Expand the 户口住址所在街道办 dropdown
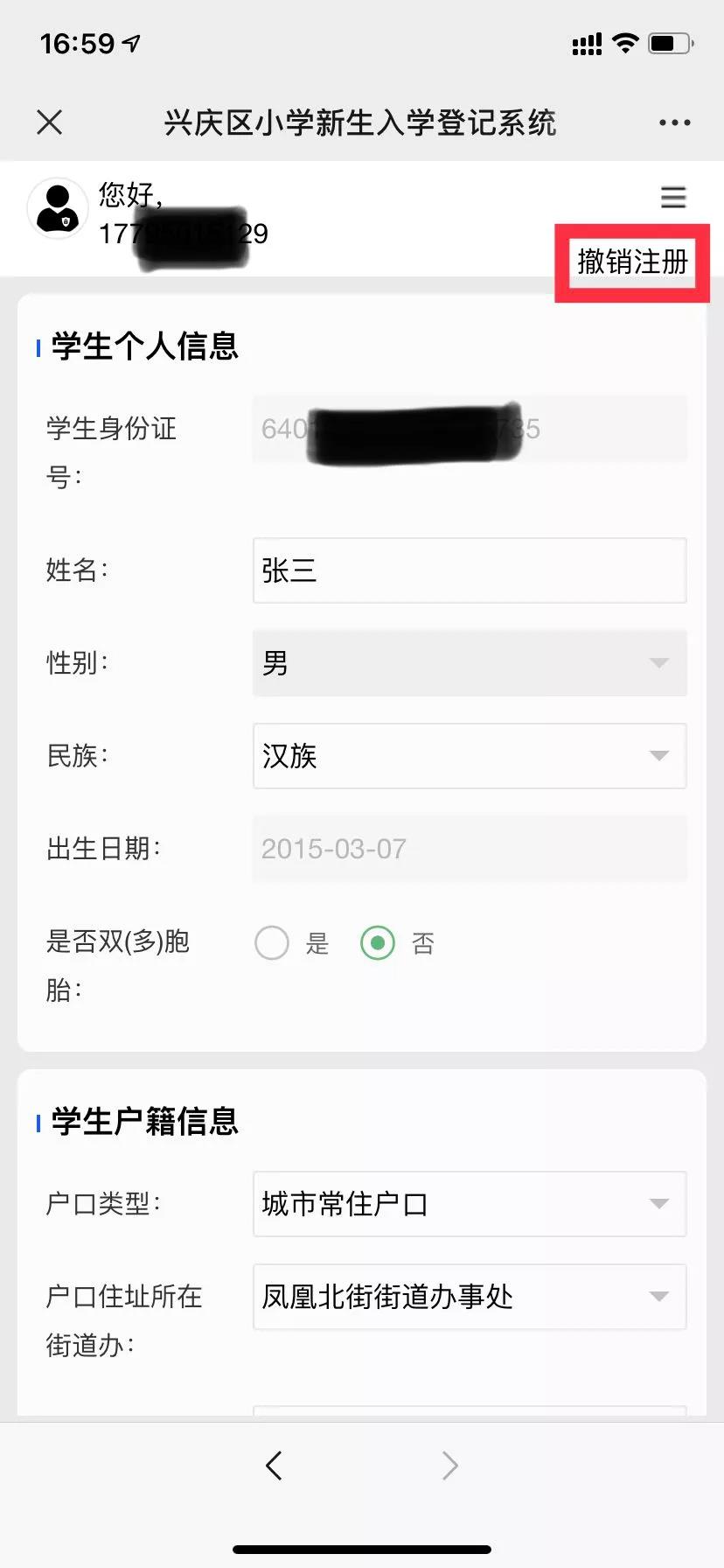Viewport: 724px width, 1568px height. click(470, 1297)
